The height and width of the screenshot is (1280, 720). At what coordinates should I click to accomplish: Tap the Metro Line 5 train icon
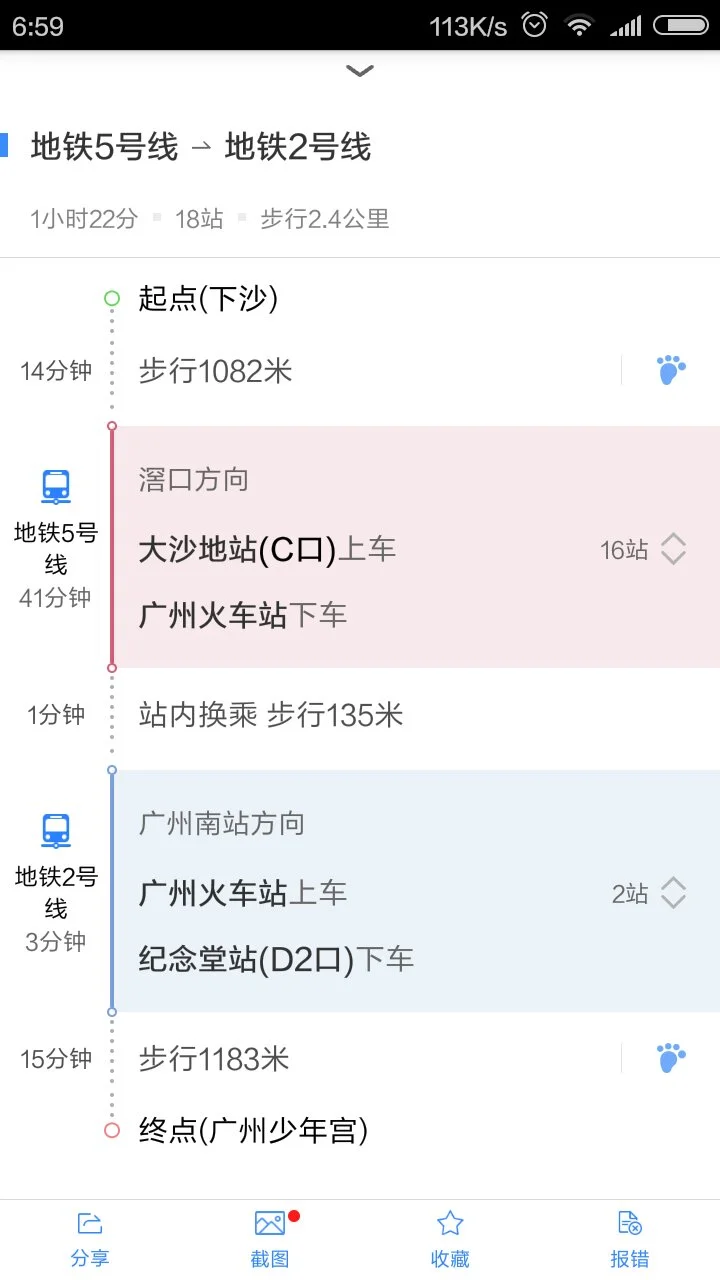[54, 486]
